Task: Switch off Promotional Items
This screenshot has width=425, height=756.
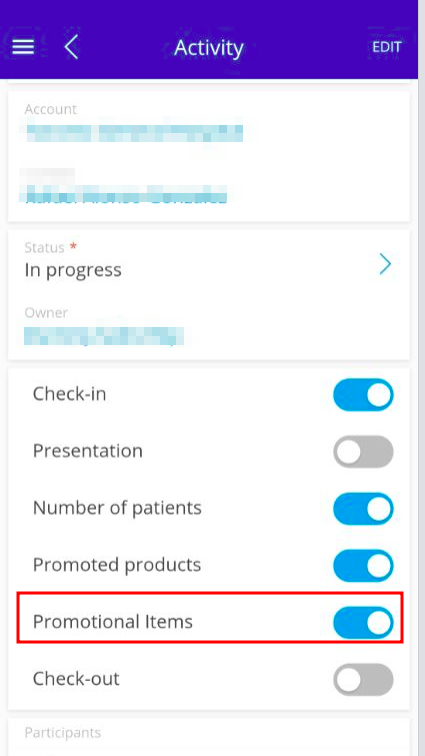Action: (x=363, y=622)
